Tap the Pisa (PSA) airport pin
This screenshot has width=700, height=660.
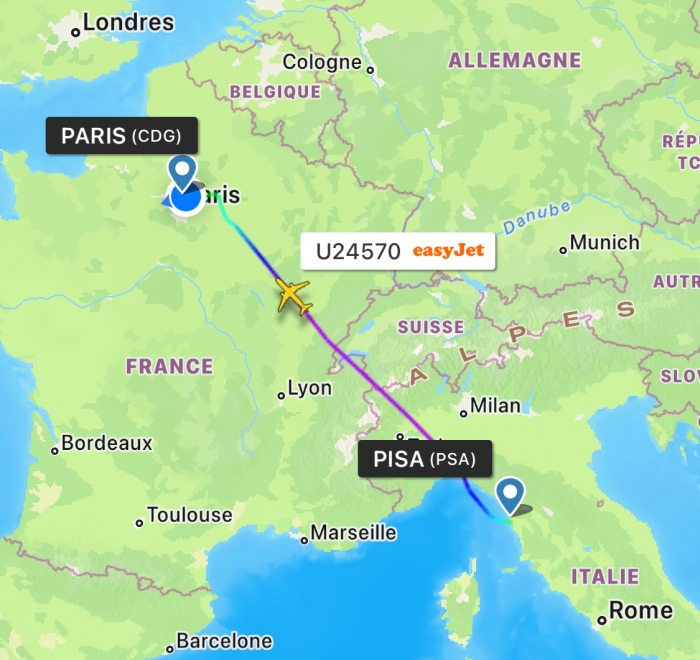(511, 493)
